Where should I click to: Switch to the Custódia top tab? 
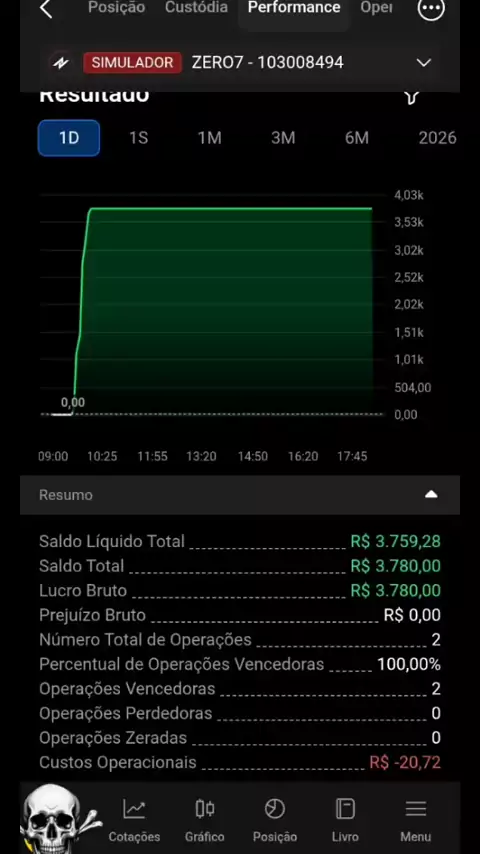tap(196, 8)
